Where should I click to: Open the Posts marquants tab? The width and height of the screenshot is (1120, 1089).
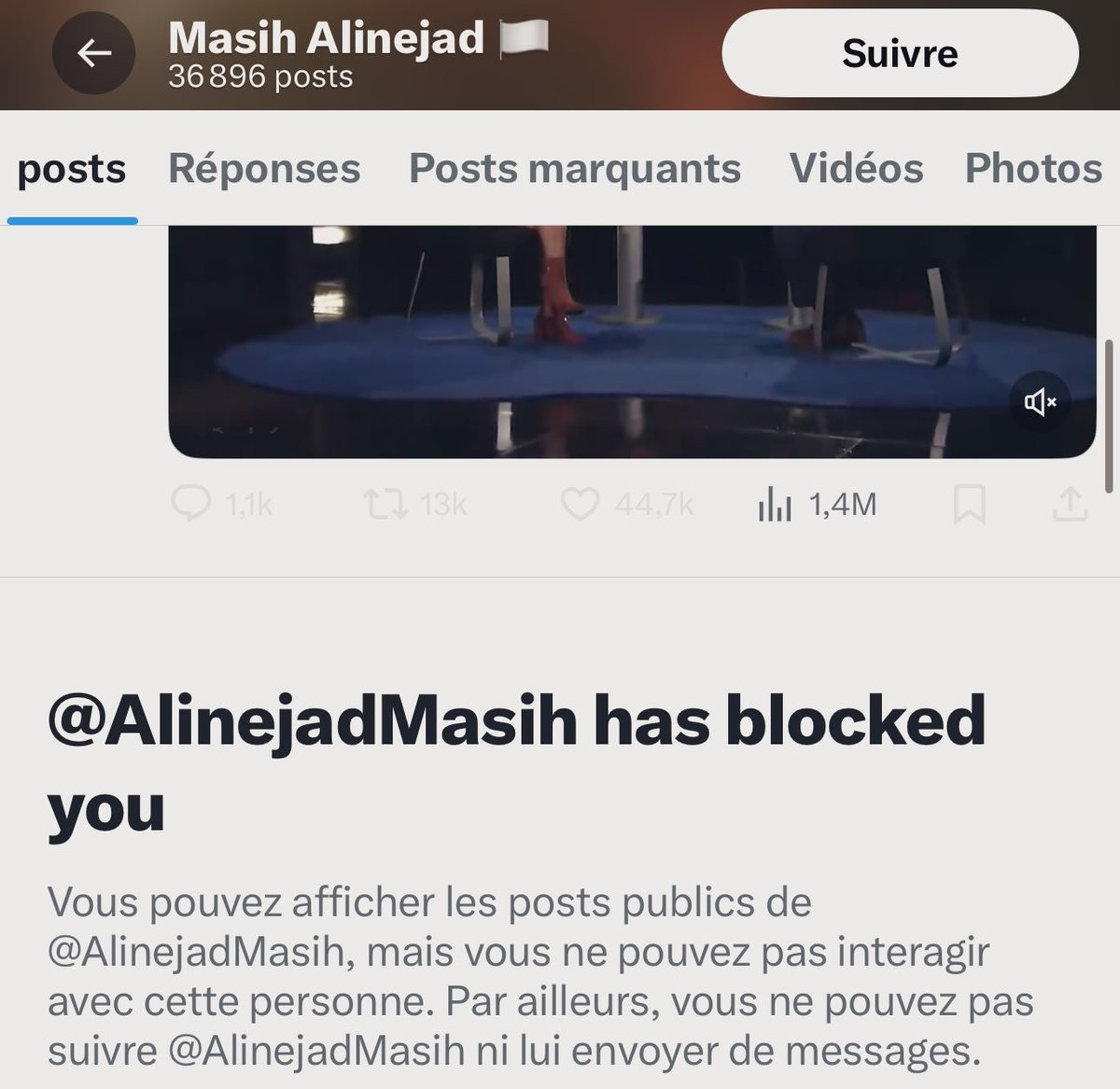(x=575, y=169)
